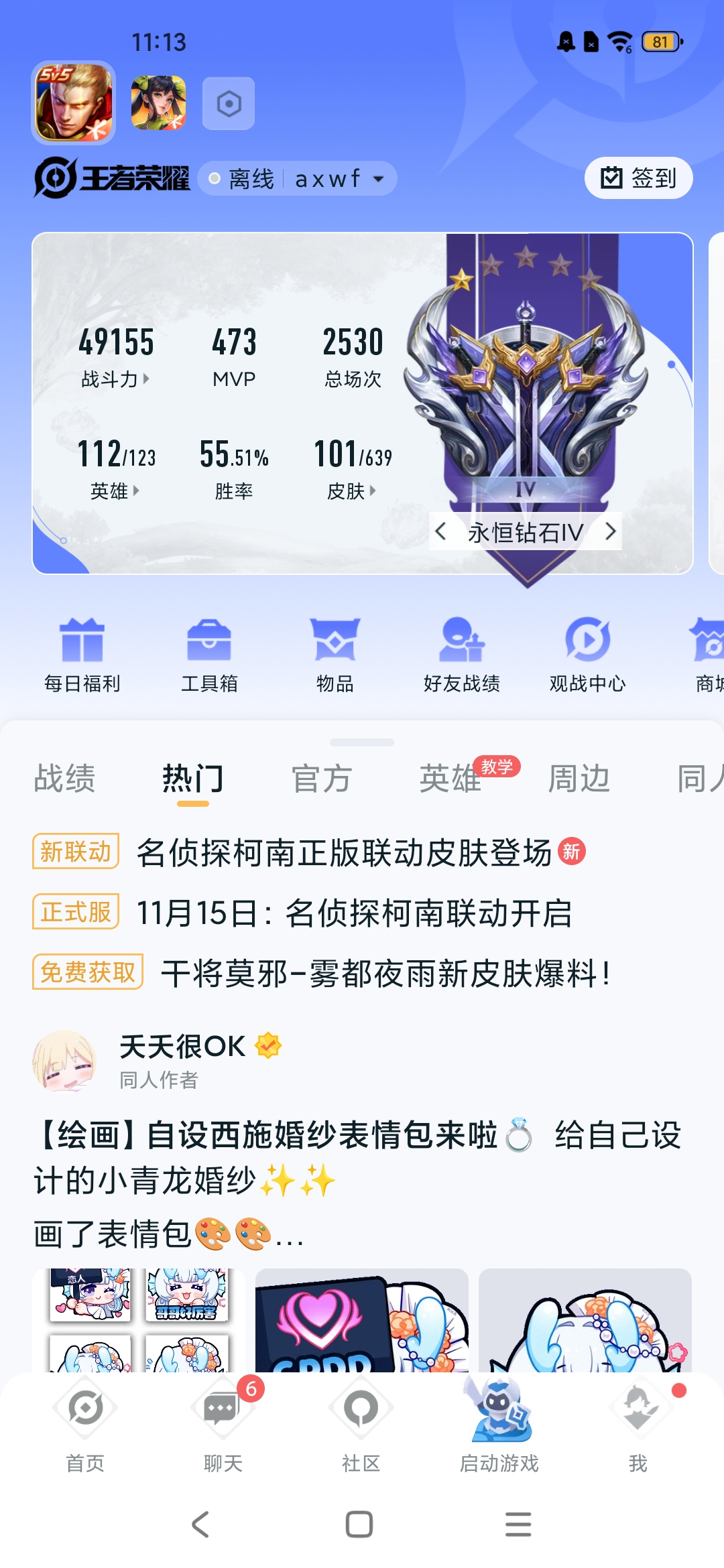Image resolution: width=724 pixels, height=1568 pixels.
Task: Show next rank after 永恒钻石IV
Action: click(610, 532)
